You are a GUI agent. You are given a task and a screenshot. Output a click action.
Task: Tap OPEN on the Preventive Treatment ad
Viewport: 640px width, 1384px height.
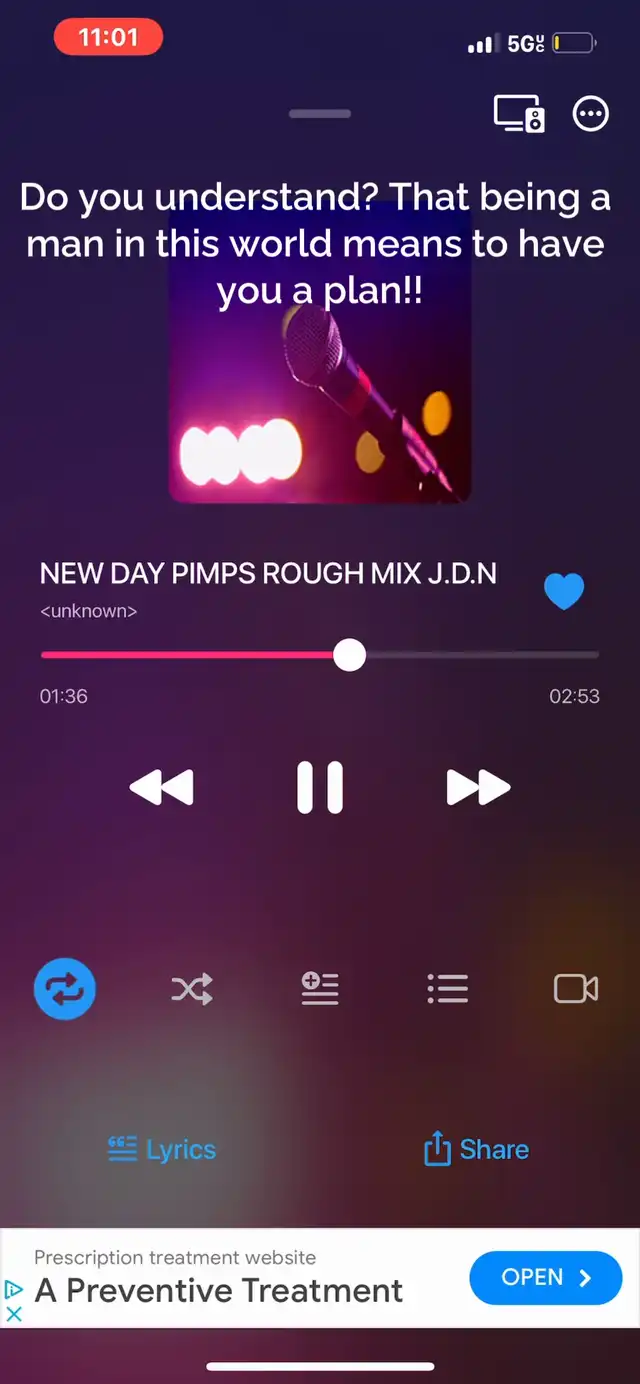tap(546, 1277)
